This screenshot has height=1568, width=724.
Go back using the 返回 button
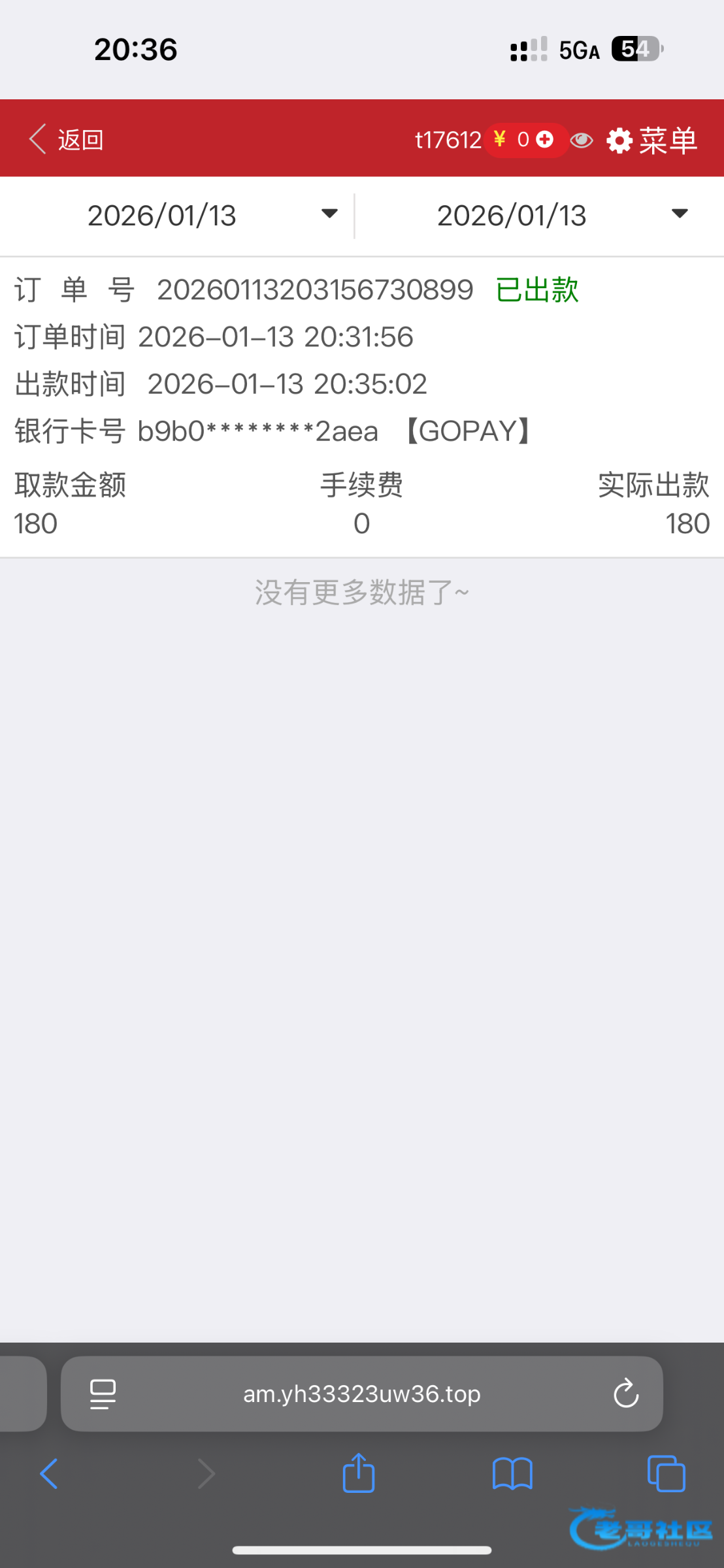[x=67, y=139]
